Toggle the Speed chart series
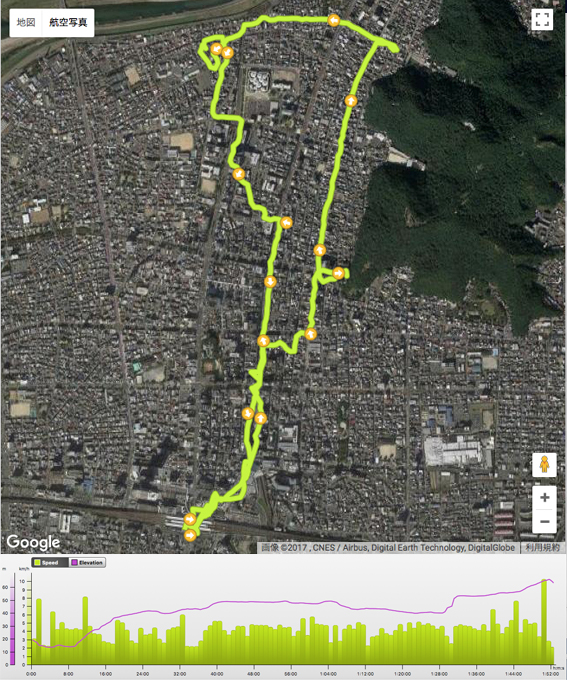Screen dimensions: 567x680 [49, 562]
